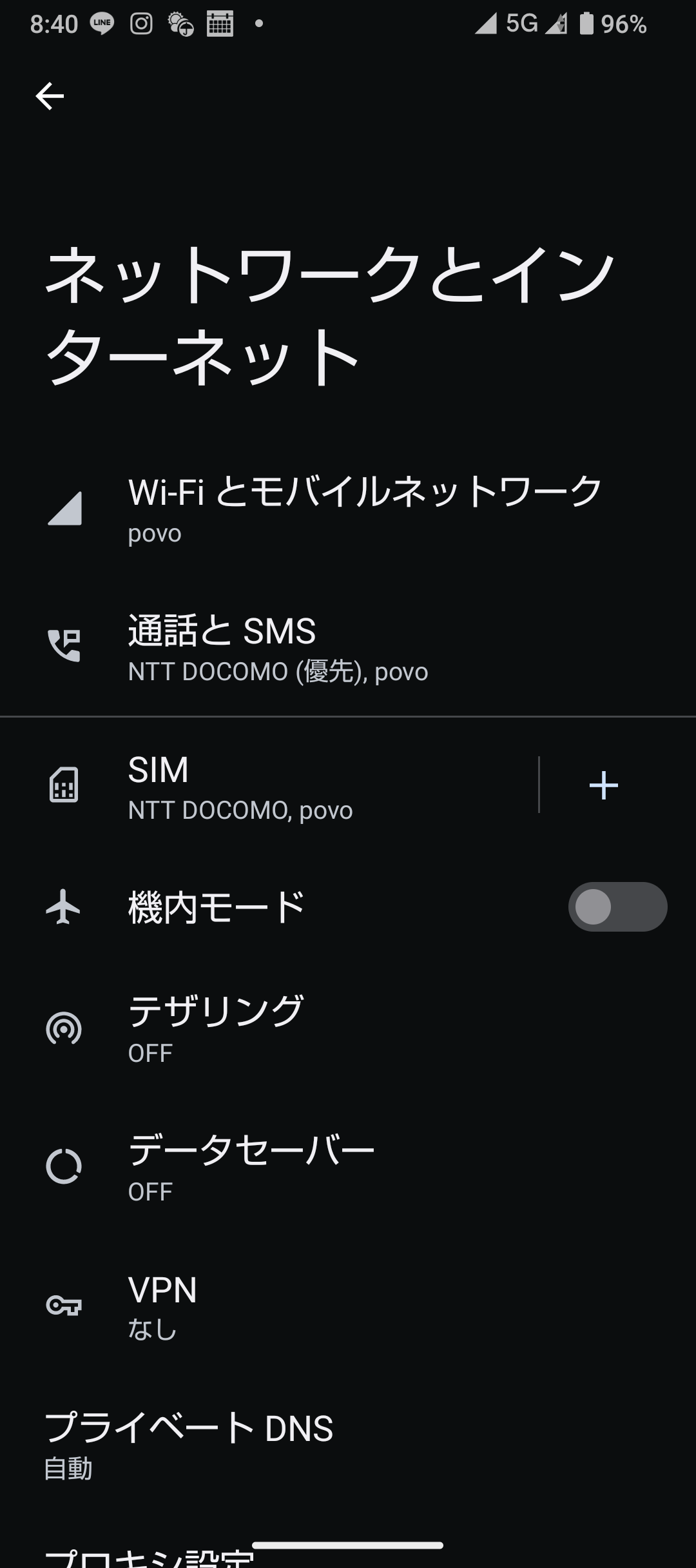Open the SIM settings row

click(269, 785)
